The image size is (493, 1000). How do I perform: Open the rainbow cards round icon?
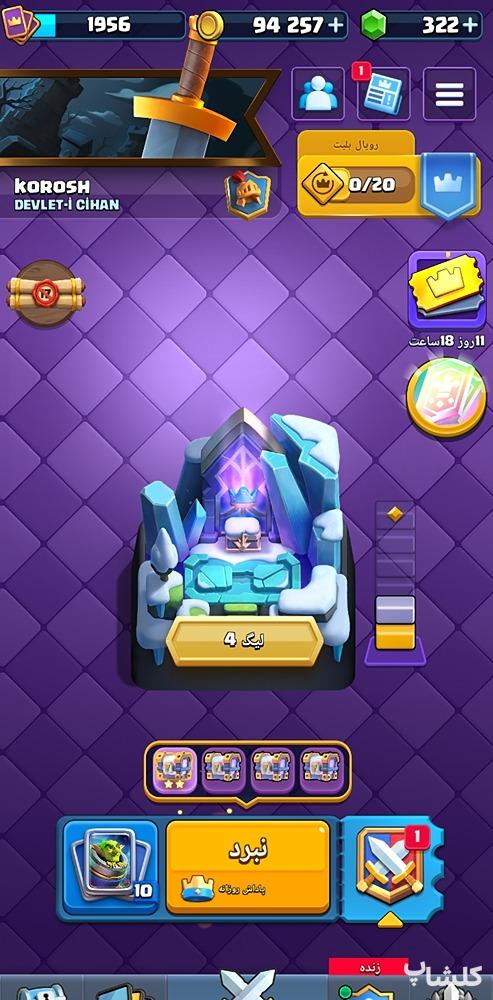coord(446,398)
